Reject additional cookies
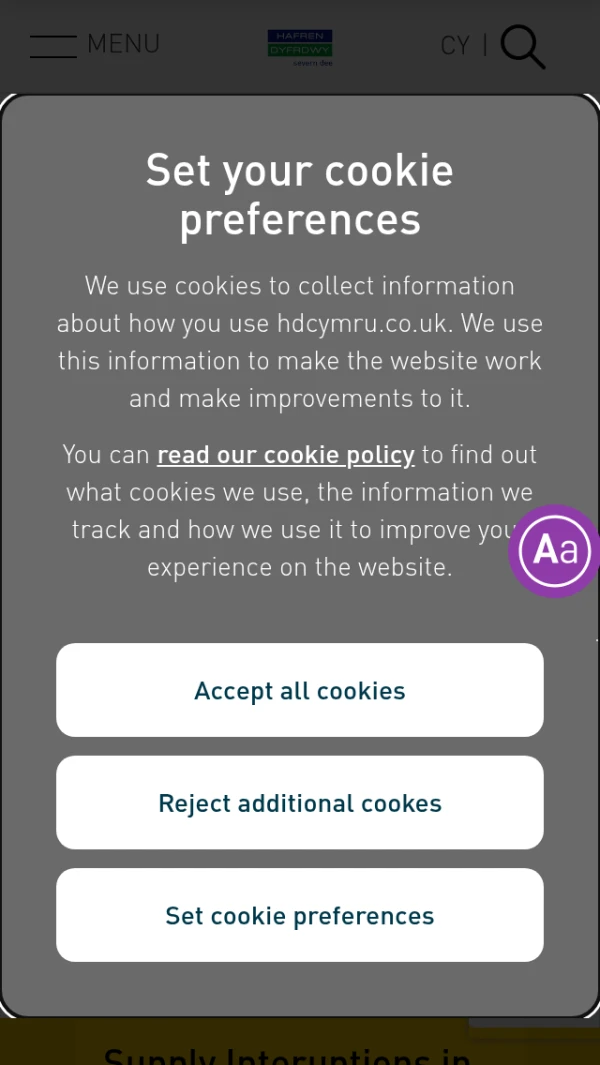The height and width of the screenshot is (1065, 600). (x=300, y=803)
